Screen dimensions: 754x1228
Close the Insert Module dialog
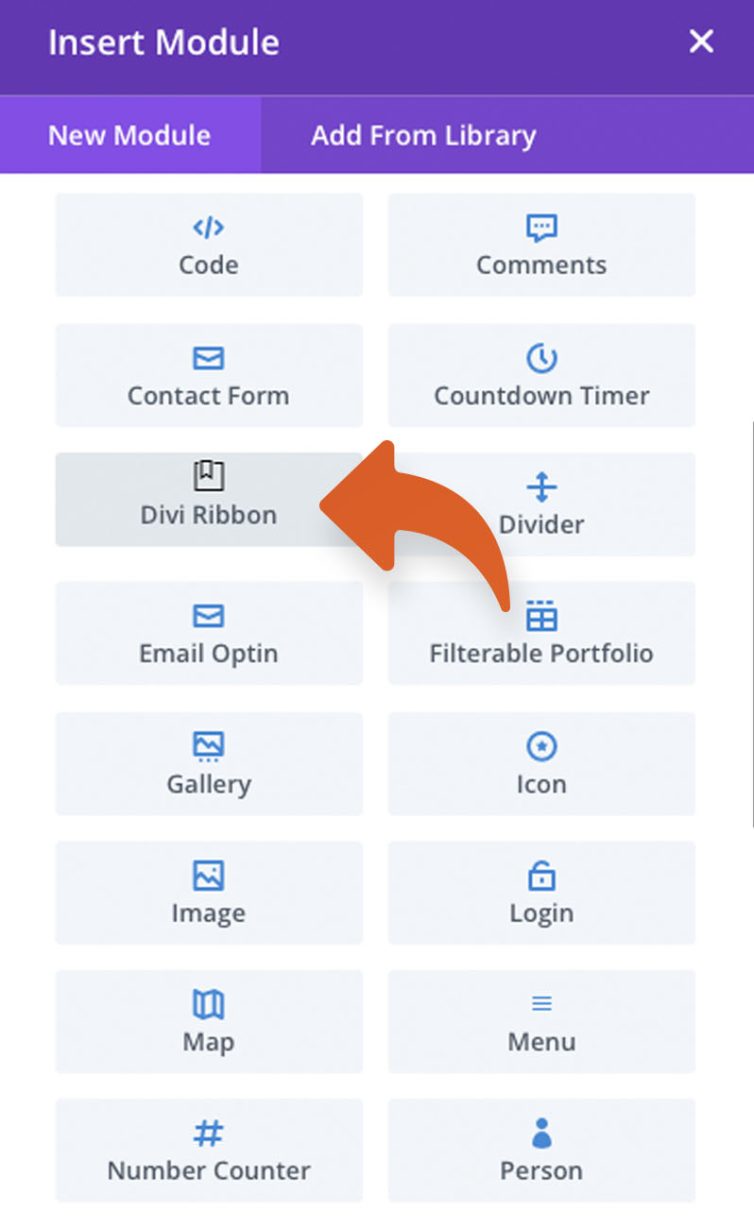pos(700,42)
